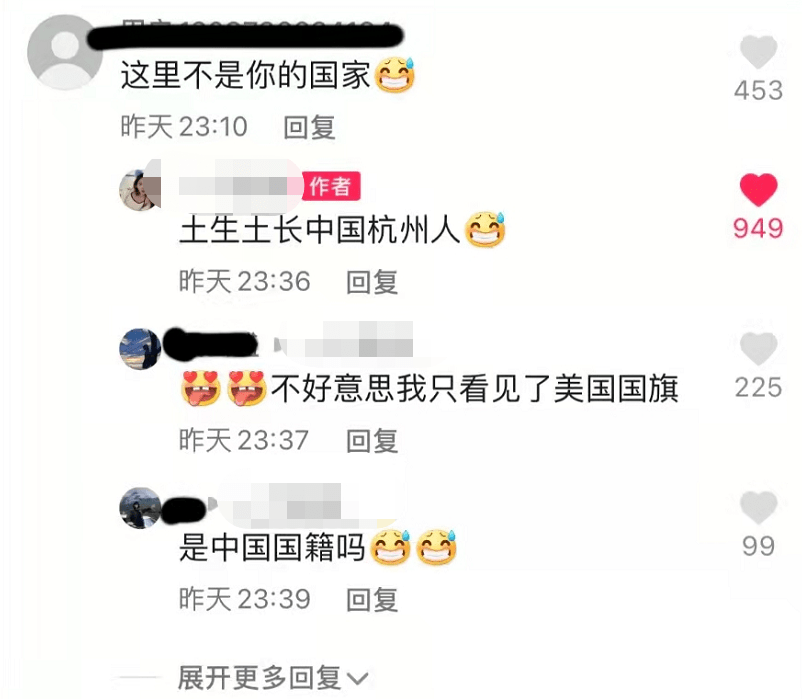Open avatar of the 美国国旗 commenter
Screen dimensions: 802x699
tap(139, 349)
